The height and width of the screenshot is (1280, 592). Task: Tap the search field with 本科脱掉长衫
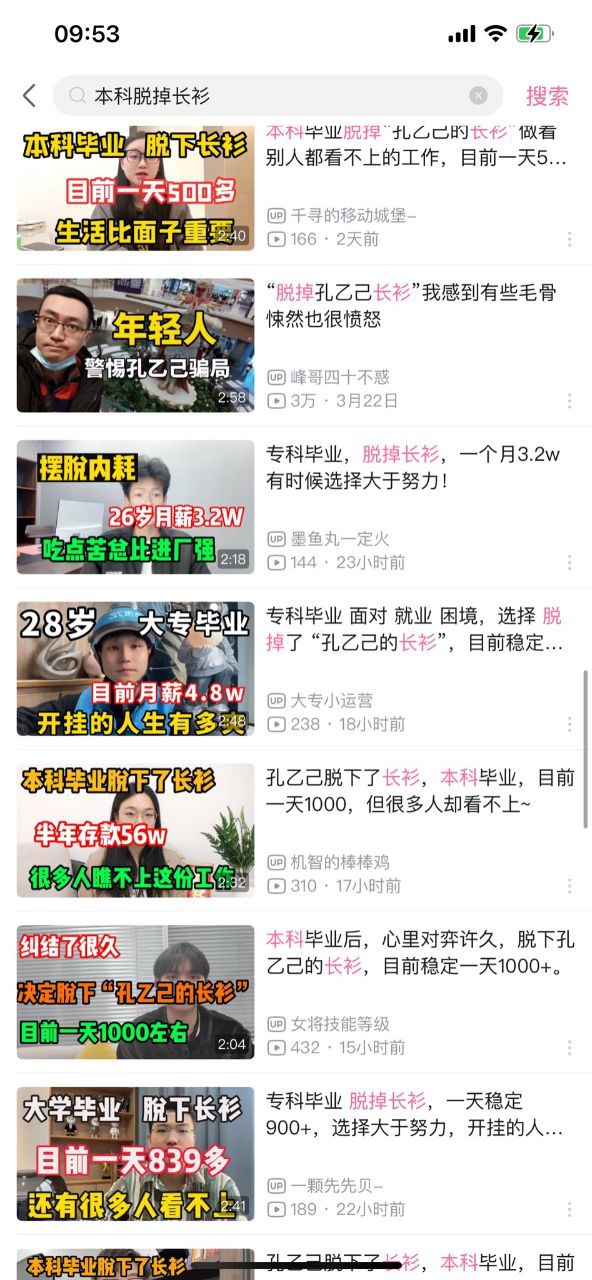coord(277,96)
